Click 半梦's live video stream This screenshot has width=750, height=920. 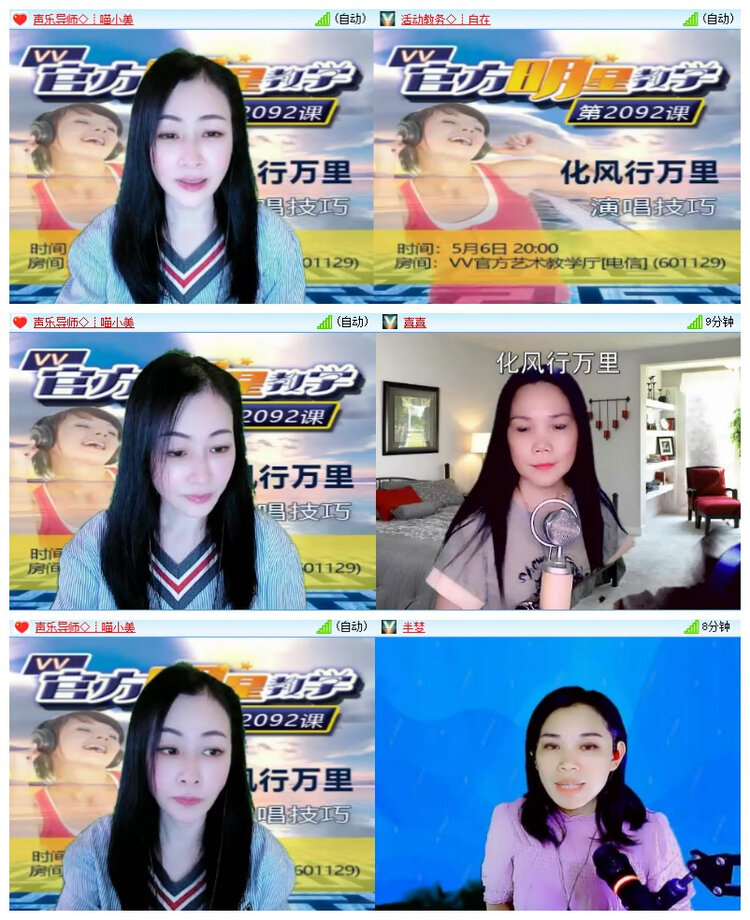tap(560, 780)
